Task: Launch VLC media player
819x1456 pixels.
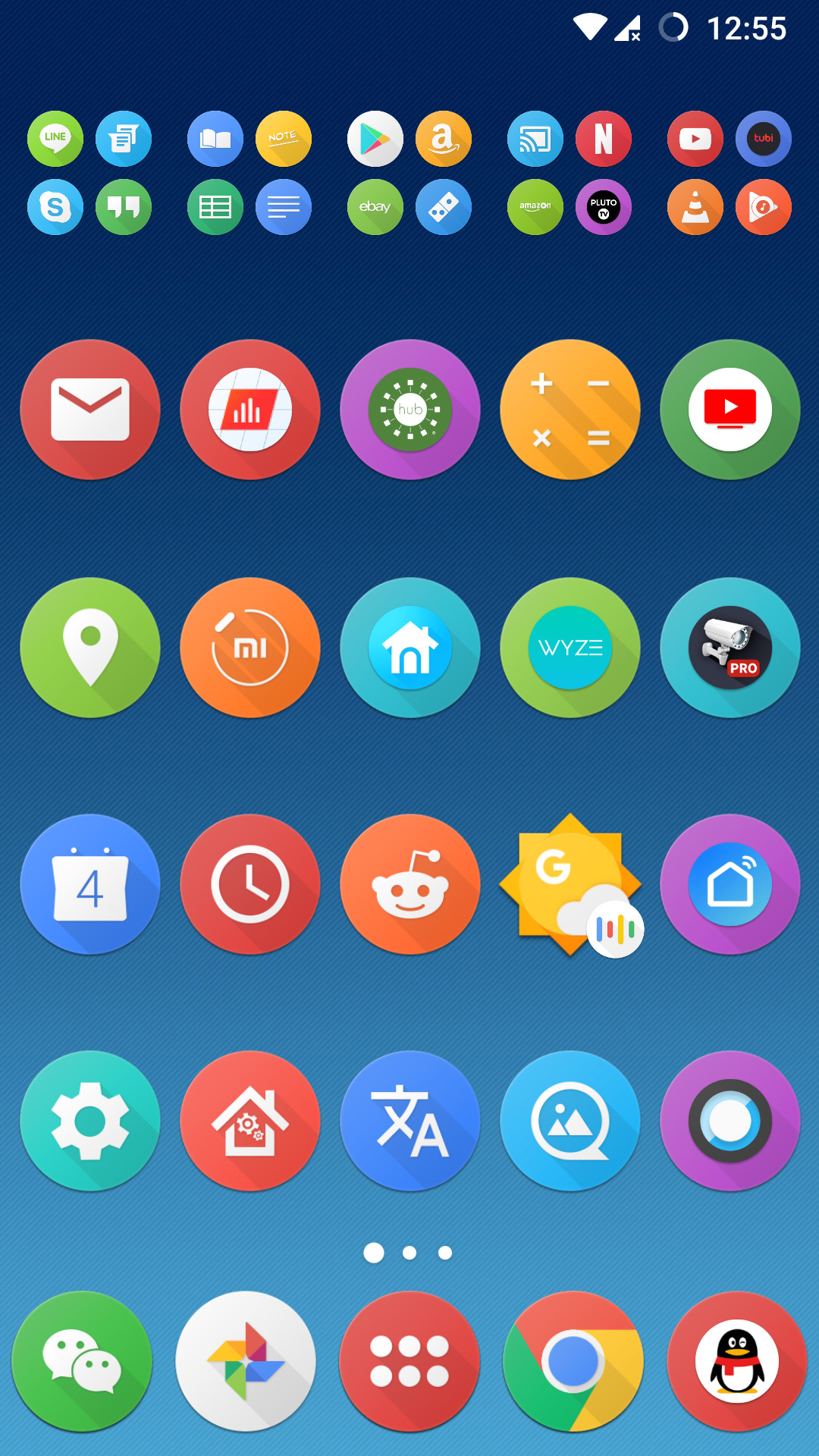Action: pos(695,207)
